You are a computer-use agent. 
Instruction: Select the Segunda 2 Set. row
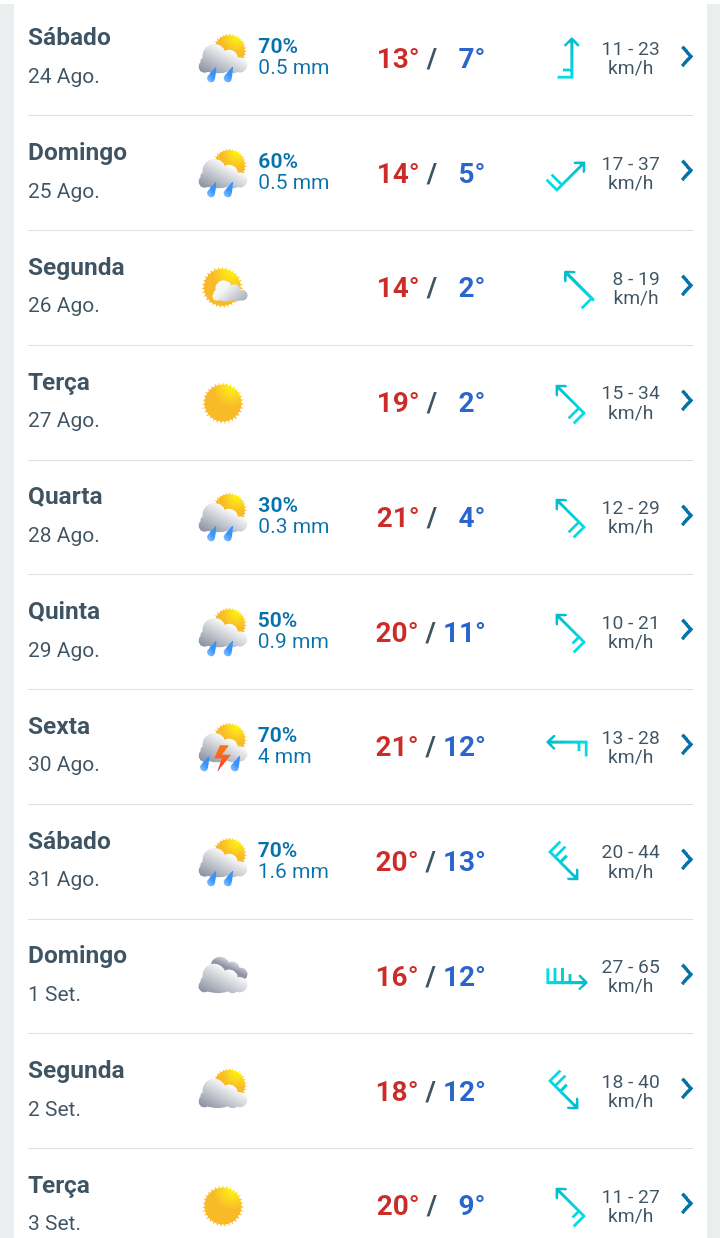360,1091
